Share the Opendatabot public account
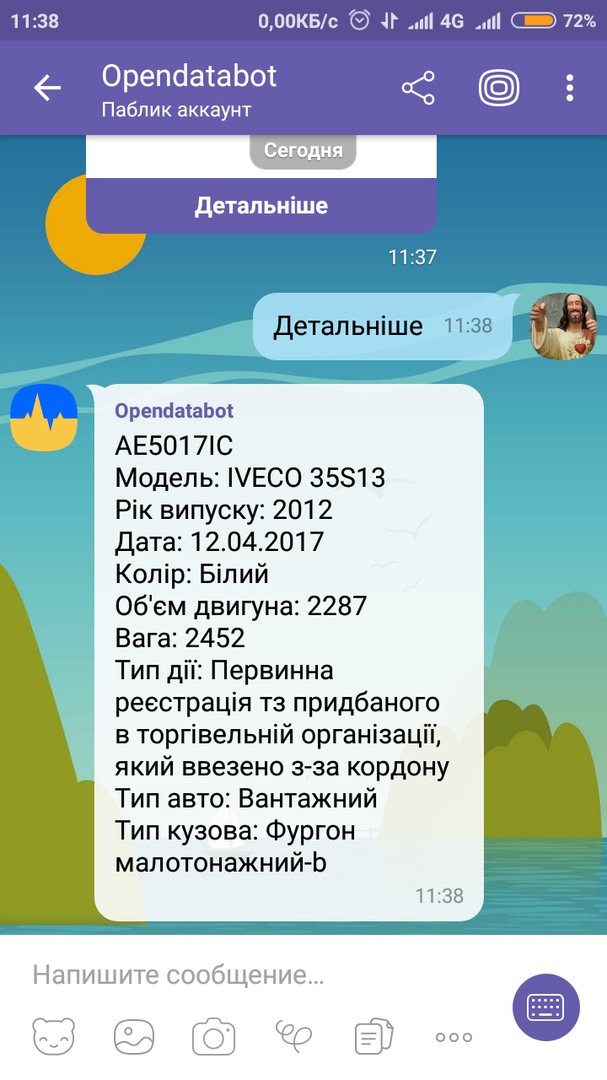 click(x=418, y=88)
